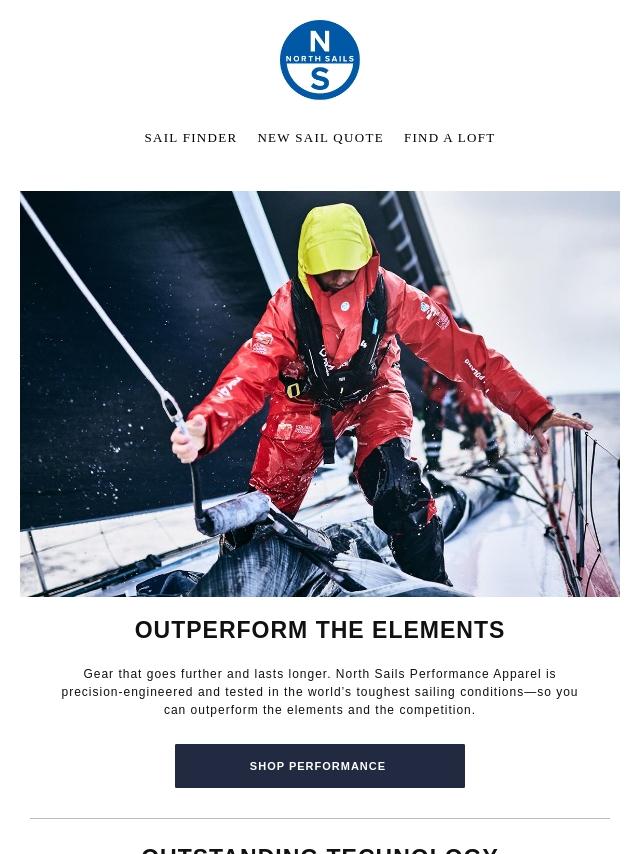Open the Sail Finder link
The width and height of the screenshot is (640, 854).
(190, 138)
